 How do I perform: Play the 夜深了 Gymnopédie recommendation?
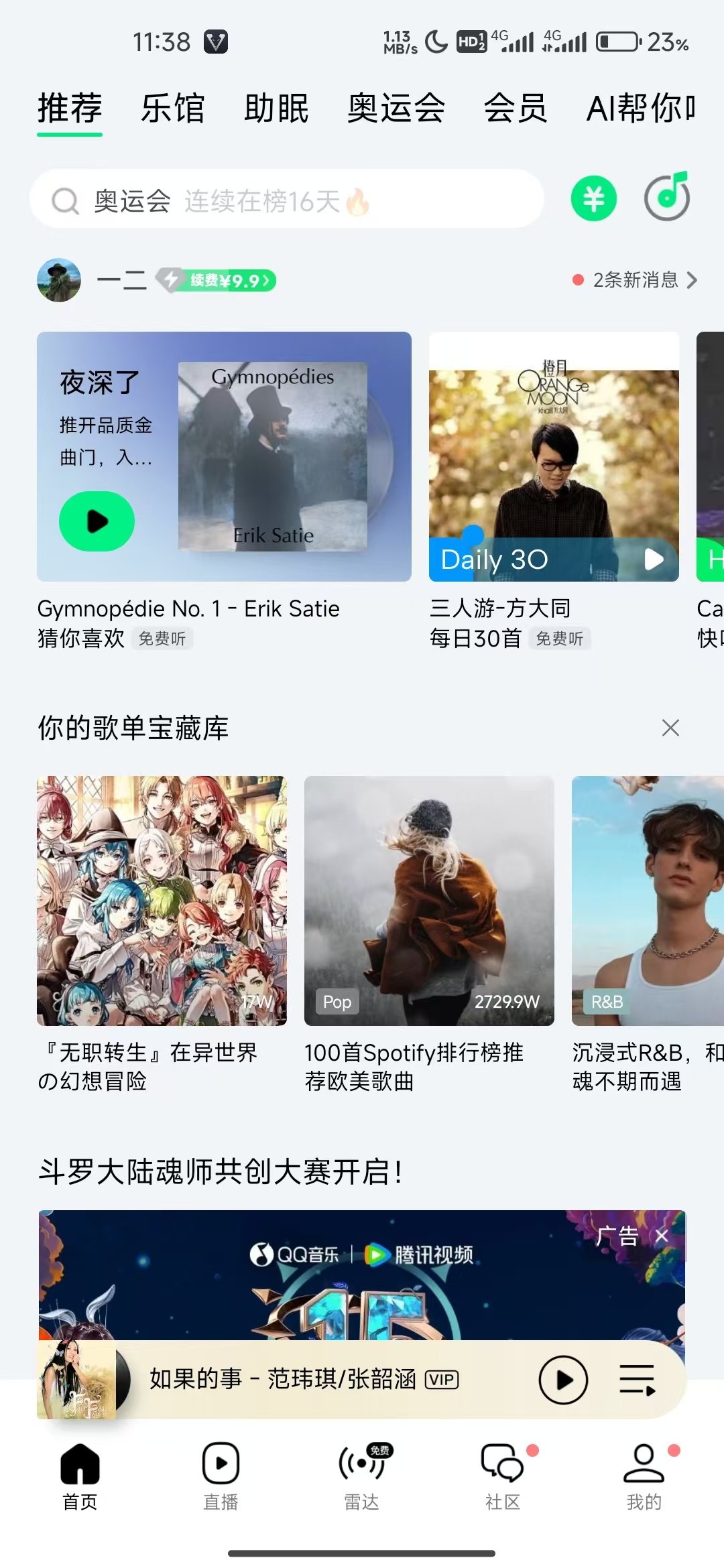pos(97,521)
